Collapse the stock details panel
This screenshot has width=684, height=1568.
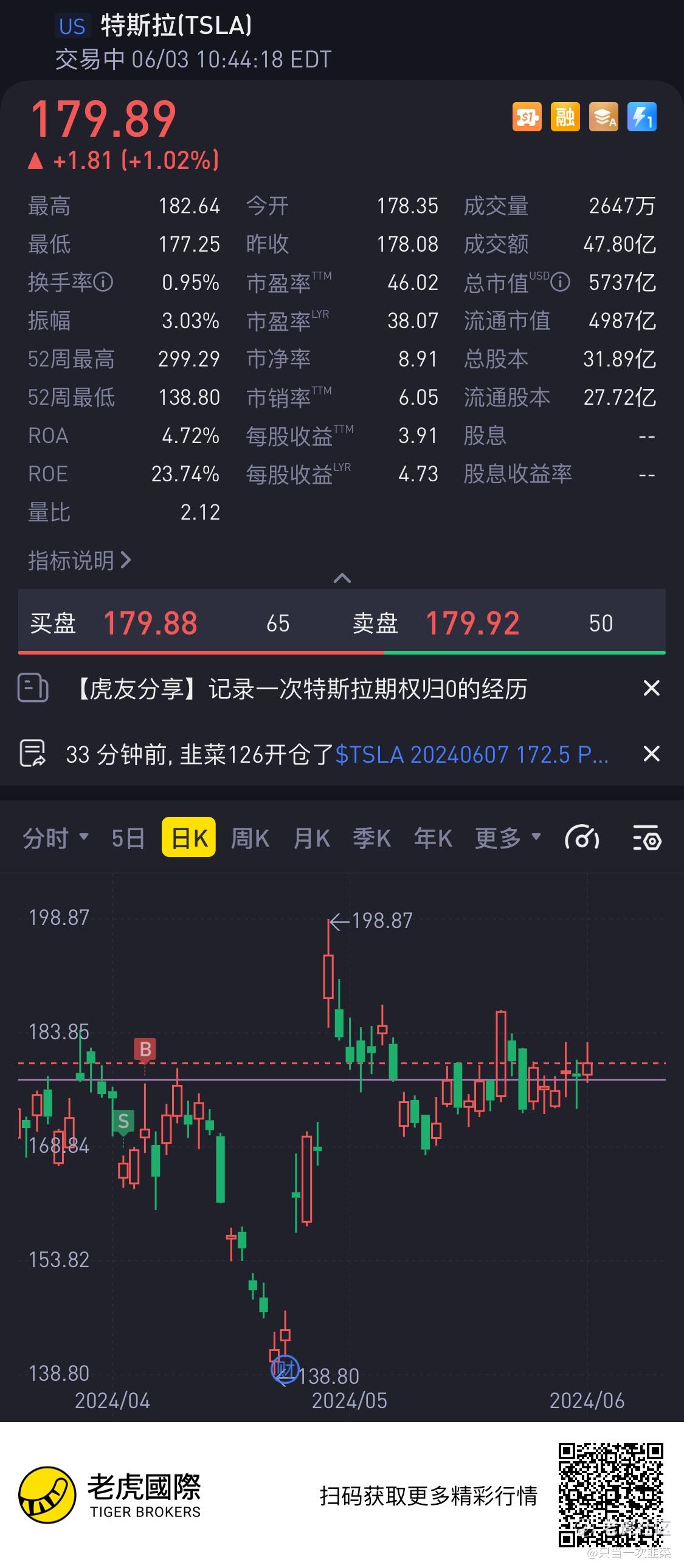coord(342,577)
